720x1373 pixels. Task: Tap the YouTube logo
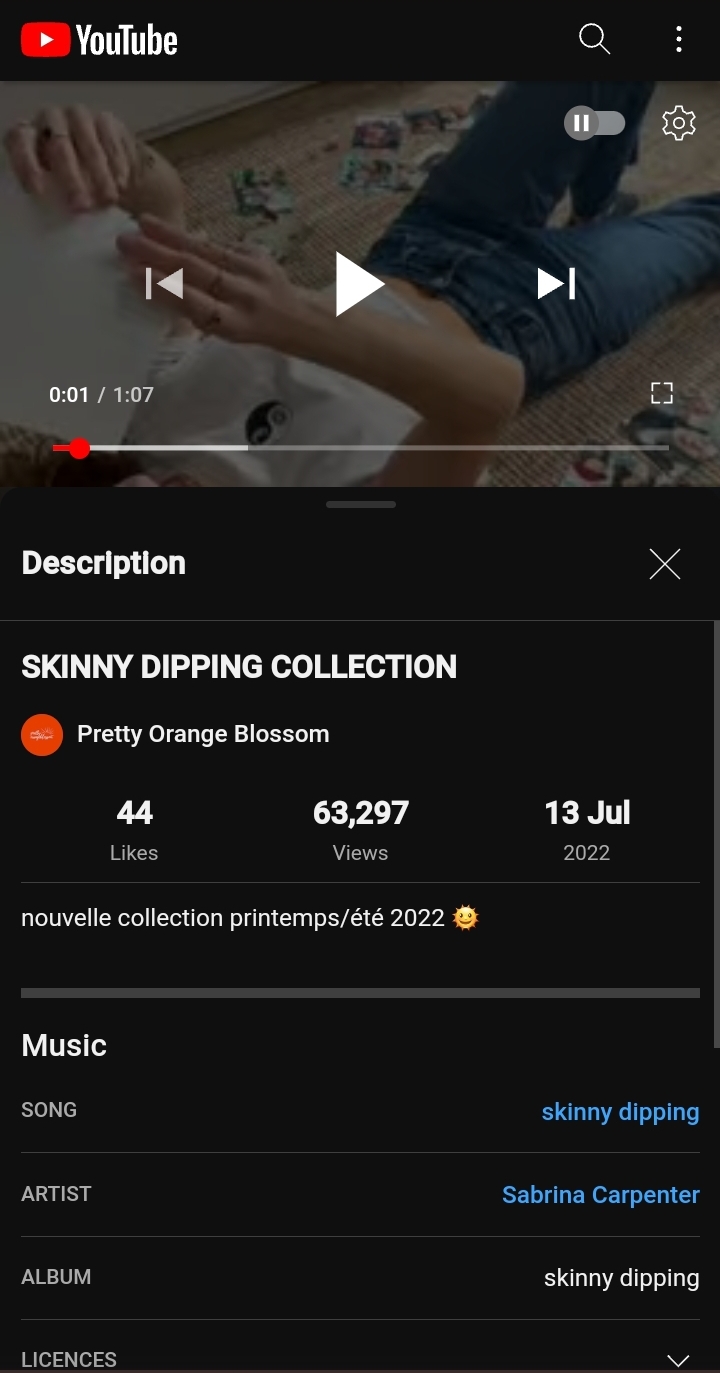(x=99, y=40)
